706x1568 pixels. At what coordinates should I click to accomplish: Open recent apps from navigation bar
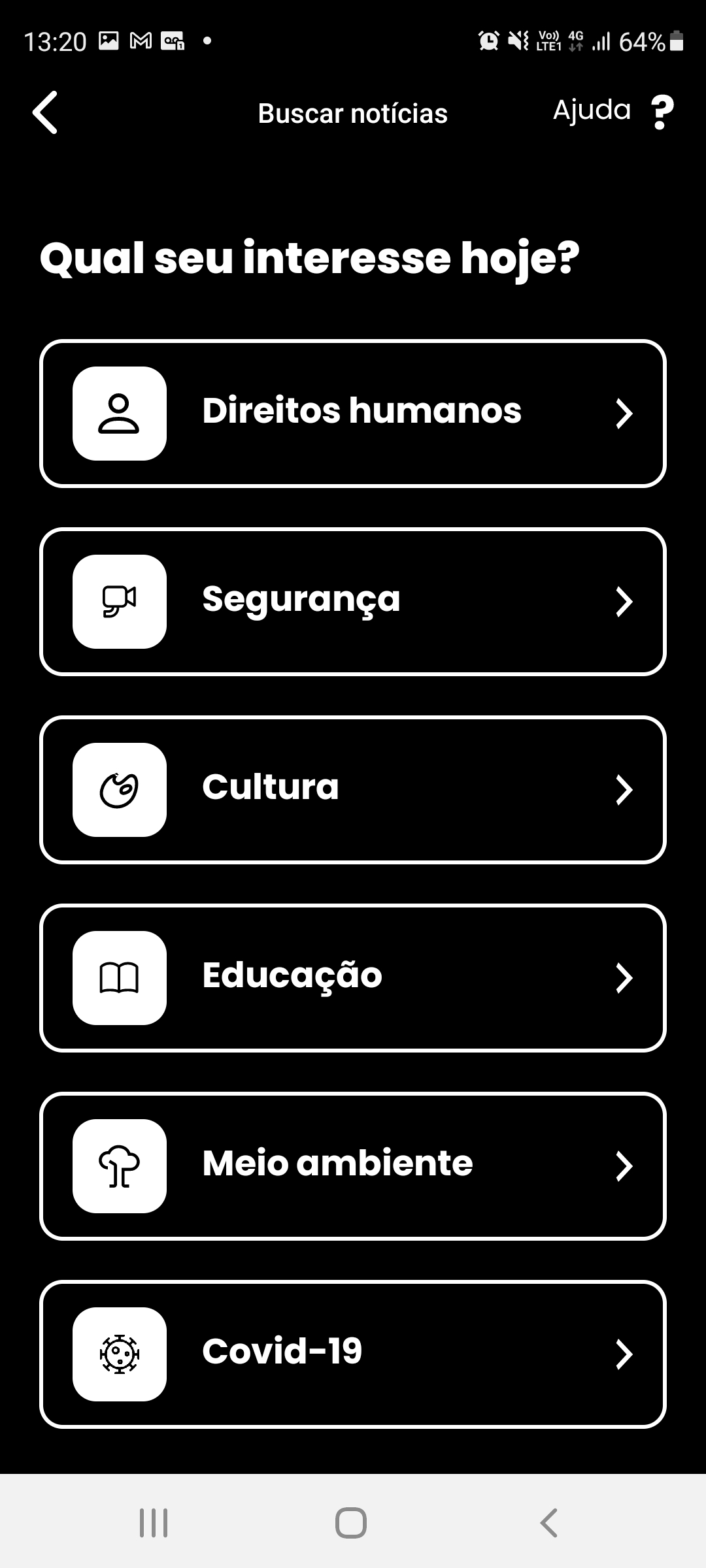click(154, 1522)
